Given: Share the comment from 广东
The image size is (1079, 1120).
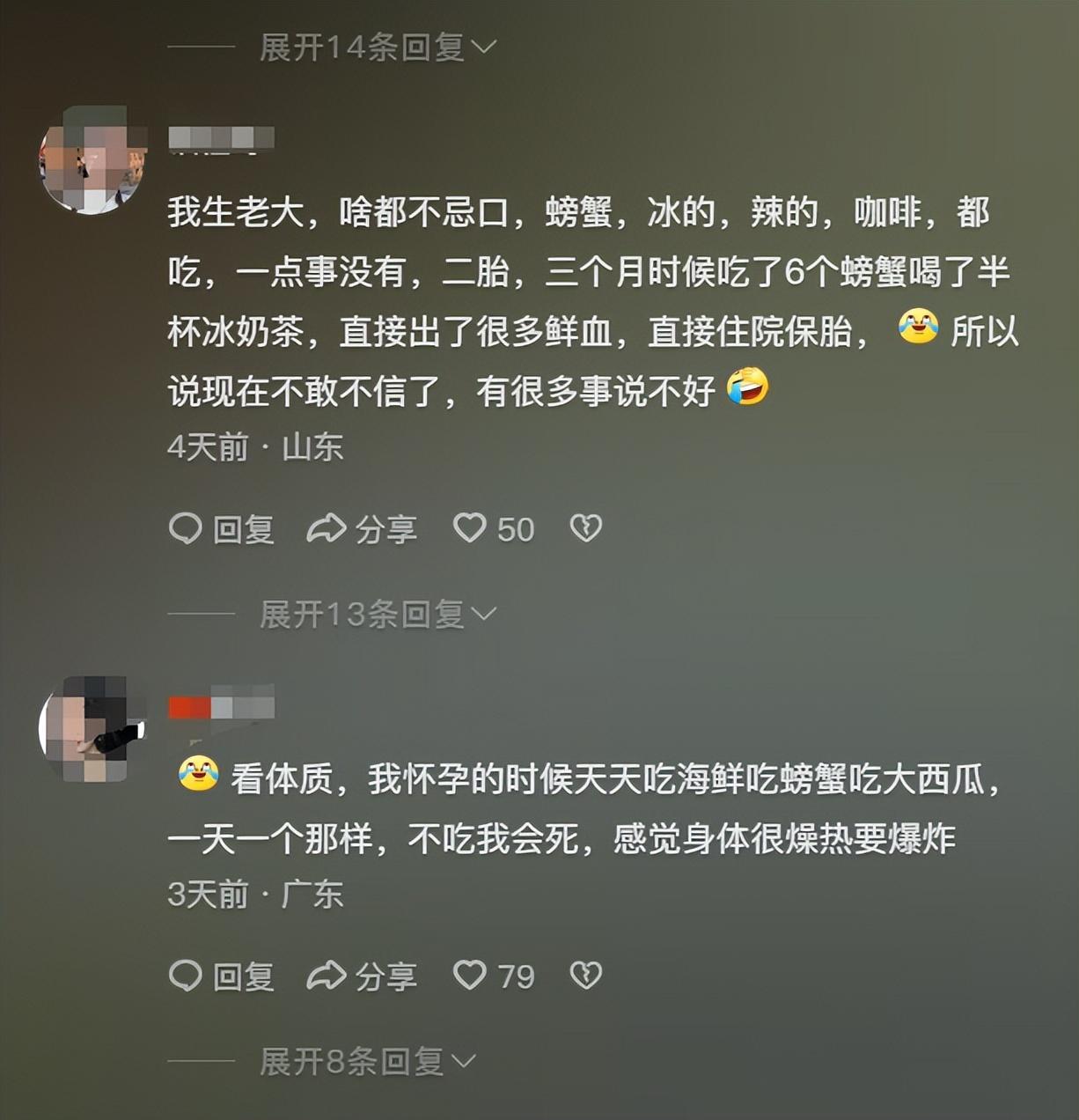Looking at the screenshot, I should click(x=362, y=976).
